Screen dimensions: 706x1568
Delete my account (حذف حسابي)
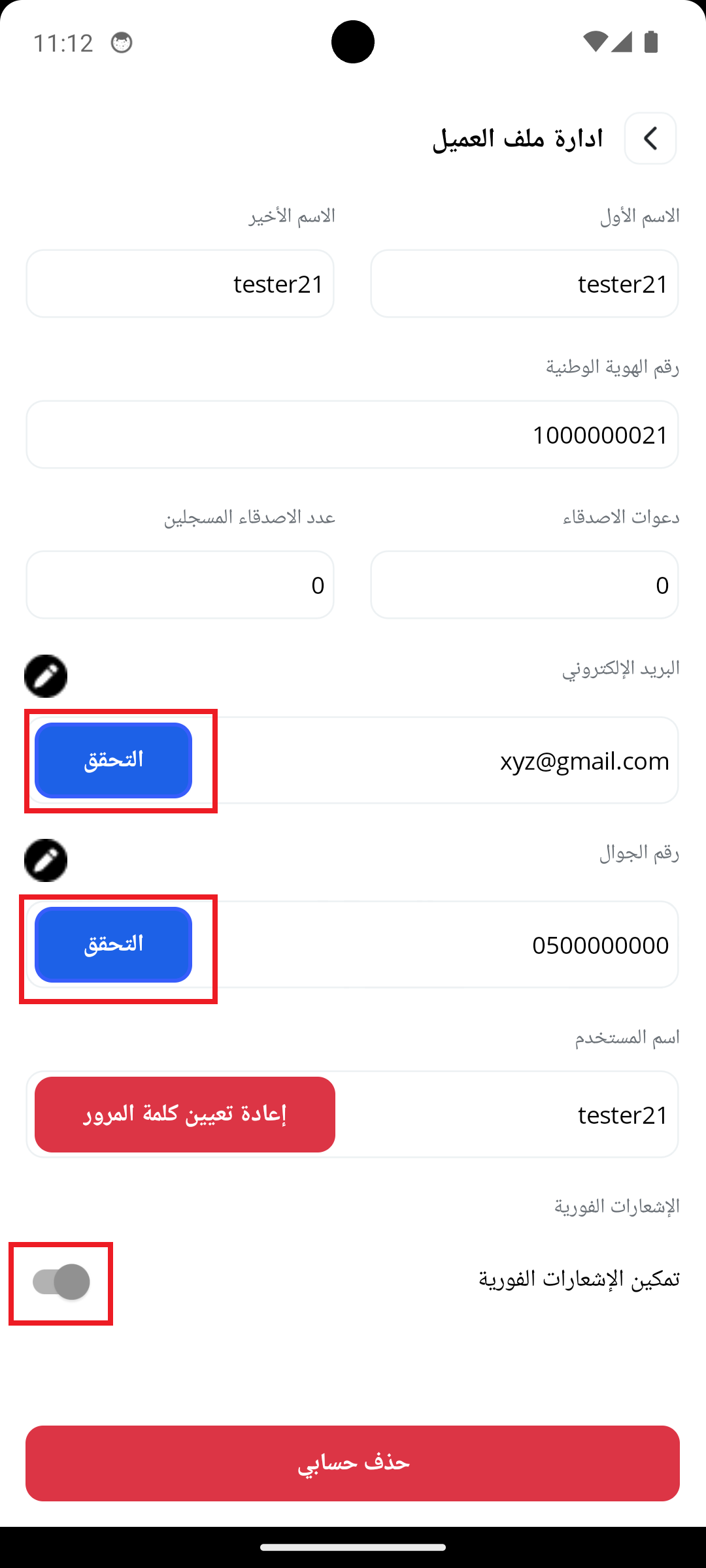click(352, 1463)
